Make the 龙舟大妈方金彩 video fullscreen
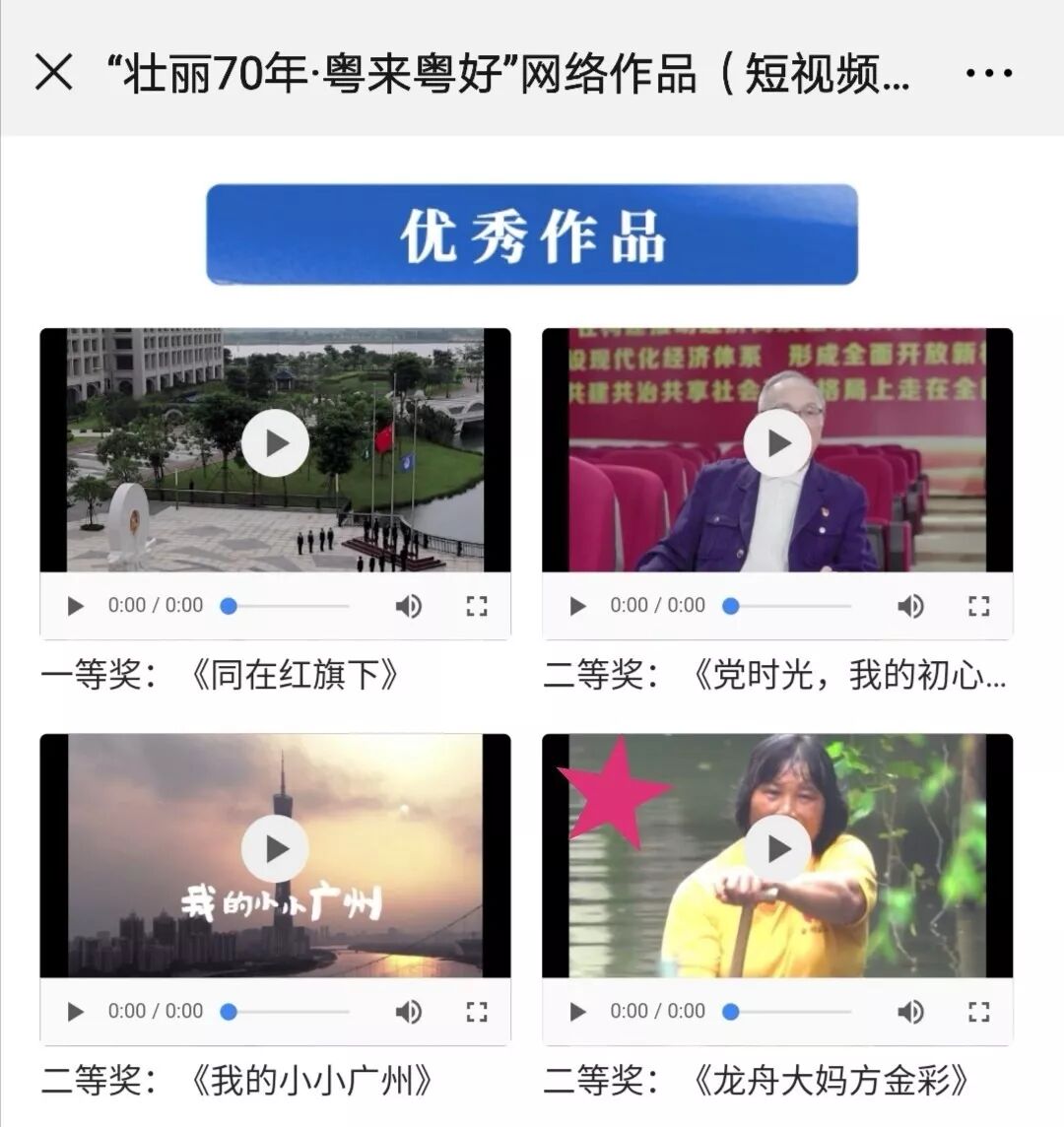This screenshot has height=1127, width=1064. point(979,1012)
